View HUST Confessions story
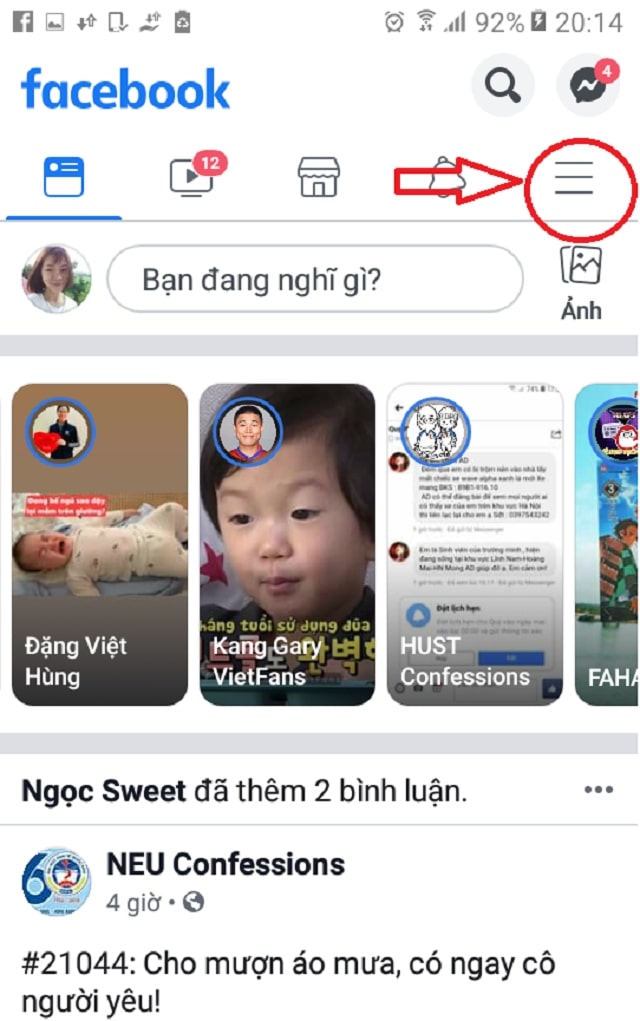 pos(474,545)
